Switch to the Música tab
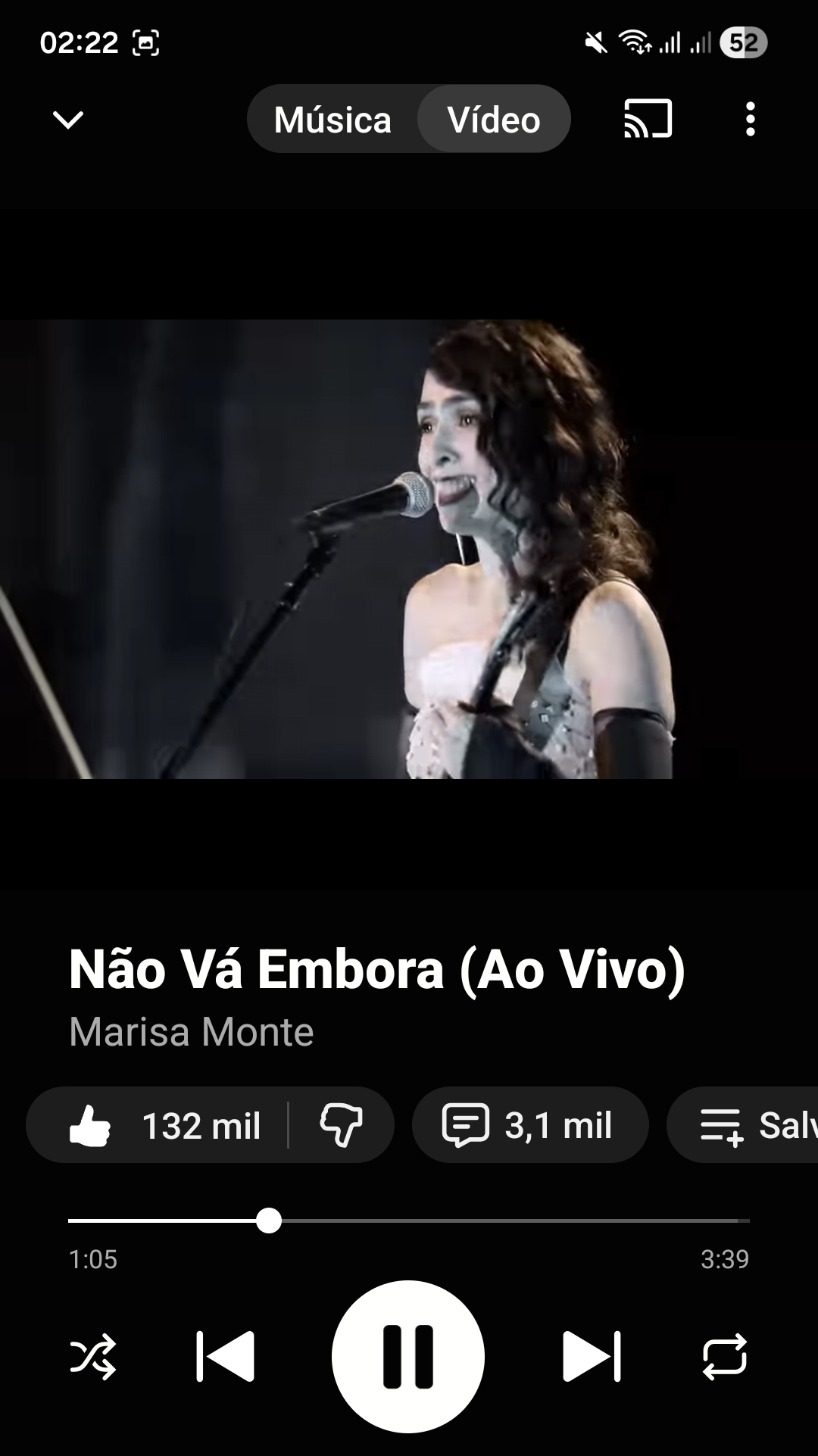The image size is (818, 1456). coord(333,120)
